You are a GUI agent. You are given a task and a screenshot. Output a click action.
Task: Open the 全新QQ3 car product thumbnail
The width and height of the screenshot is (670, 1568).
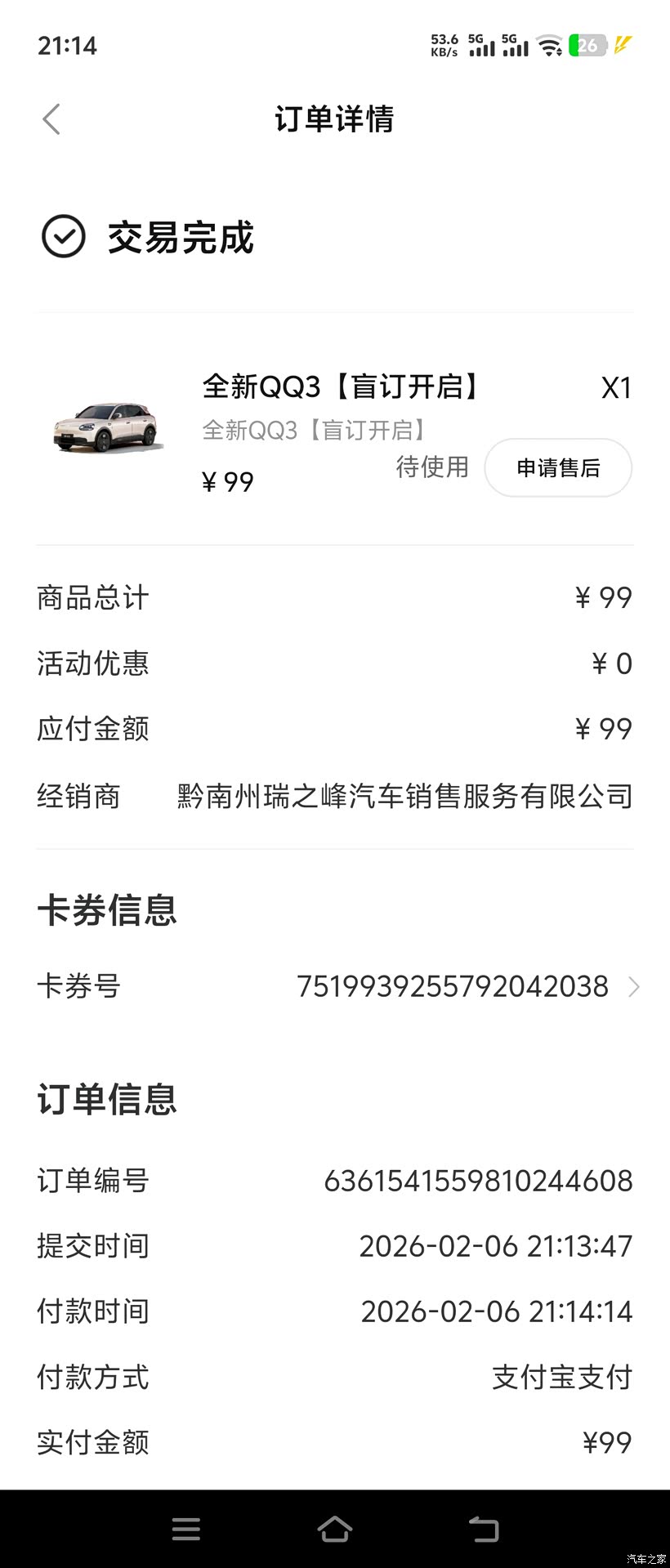(x=106, y=427)
